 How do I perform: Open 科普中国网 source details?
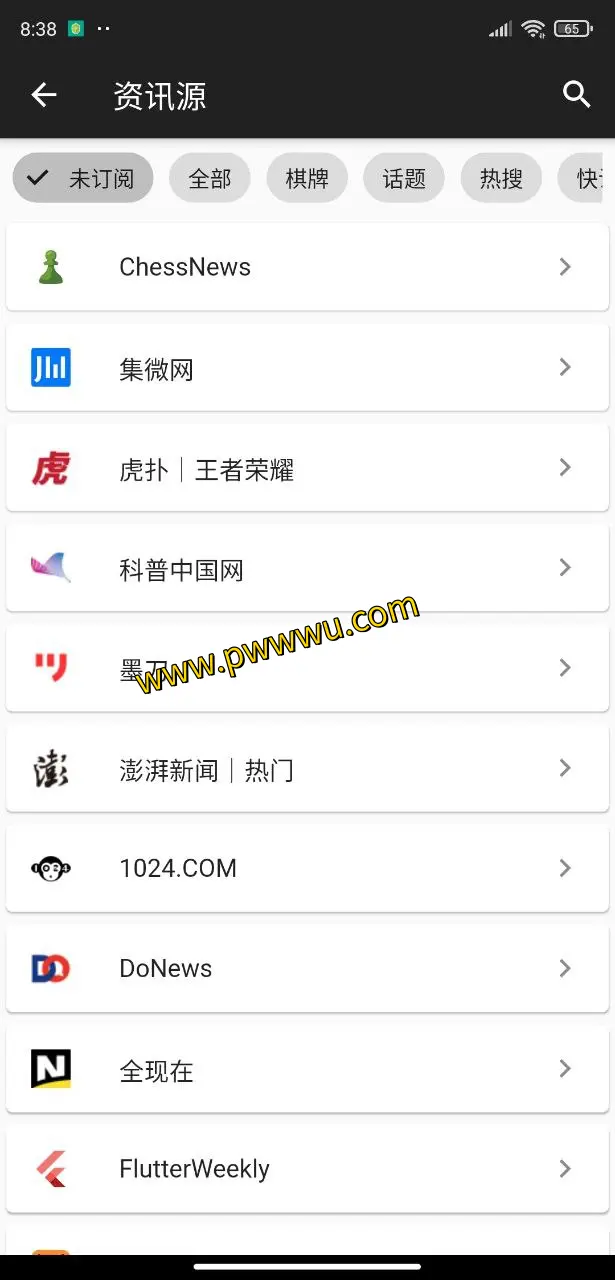pyautogui.click(x=307, y=568)
